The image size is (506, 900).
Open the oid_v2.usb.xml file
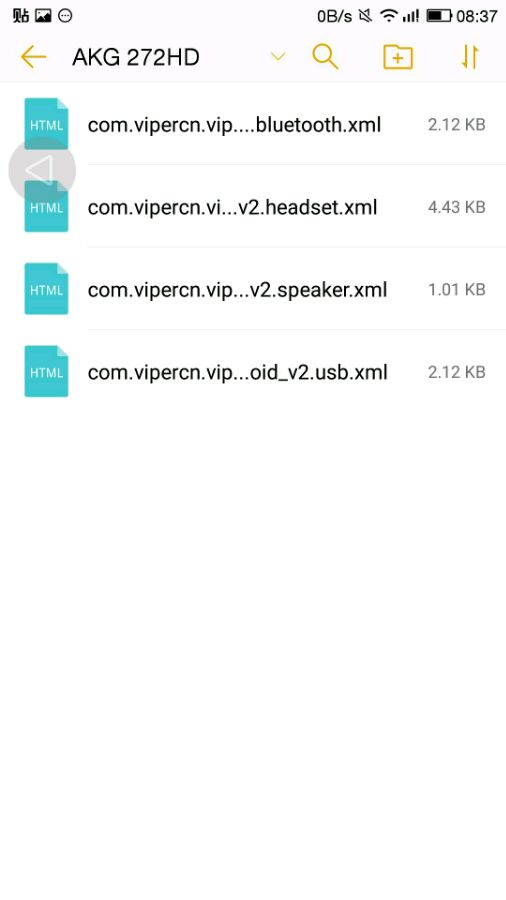253,372
